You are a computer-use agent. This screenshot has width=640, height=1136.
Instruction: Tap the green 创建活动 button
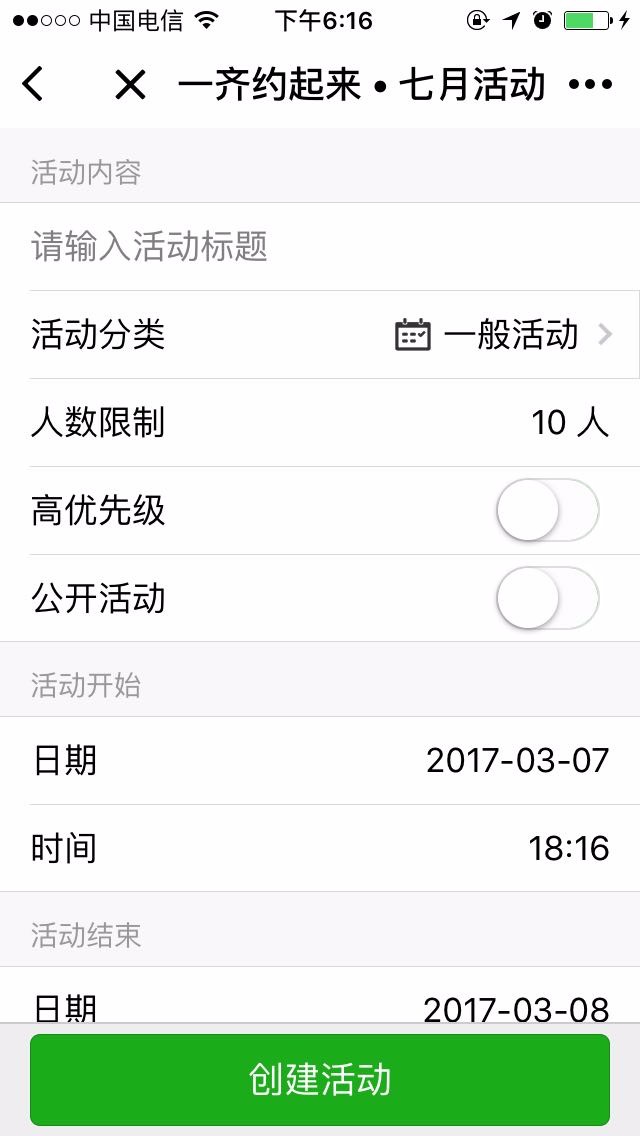pos(320,1080)
